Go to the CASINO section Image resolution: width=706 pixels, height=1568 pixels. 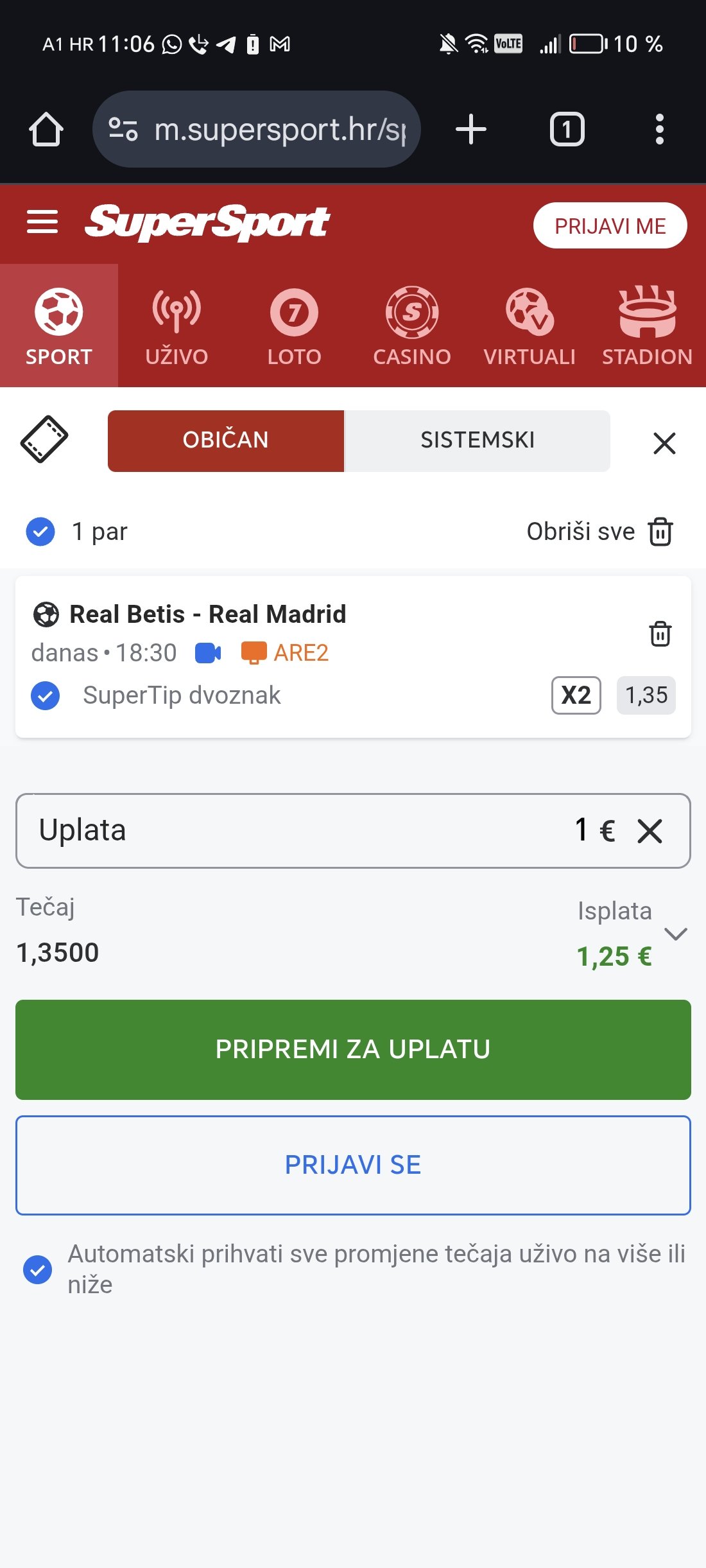412,326
